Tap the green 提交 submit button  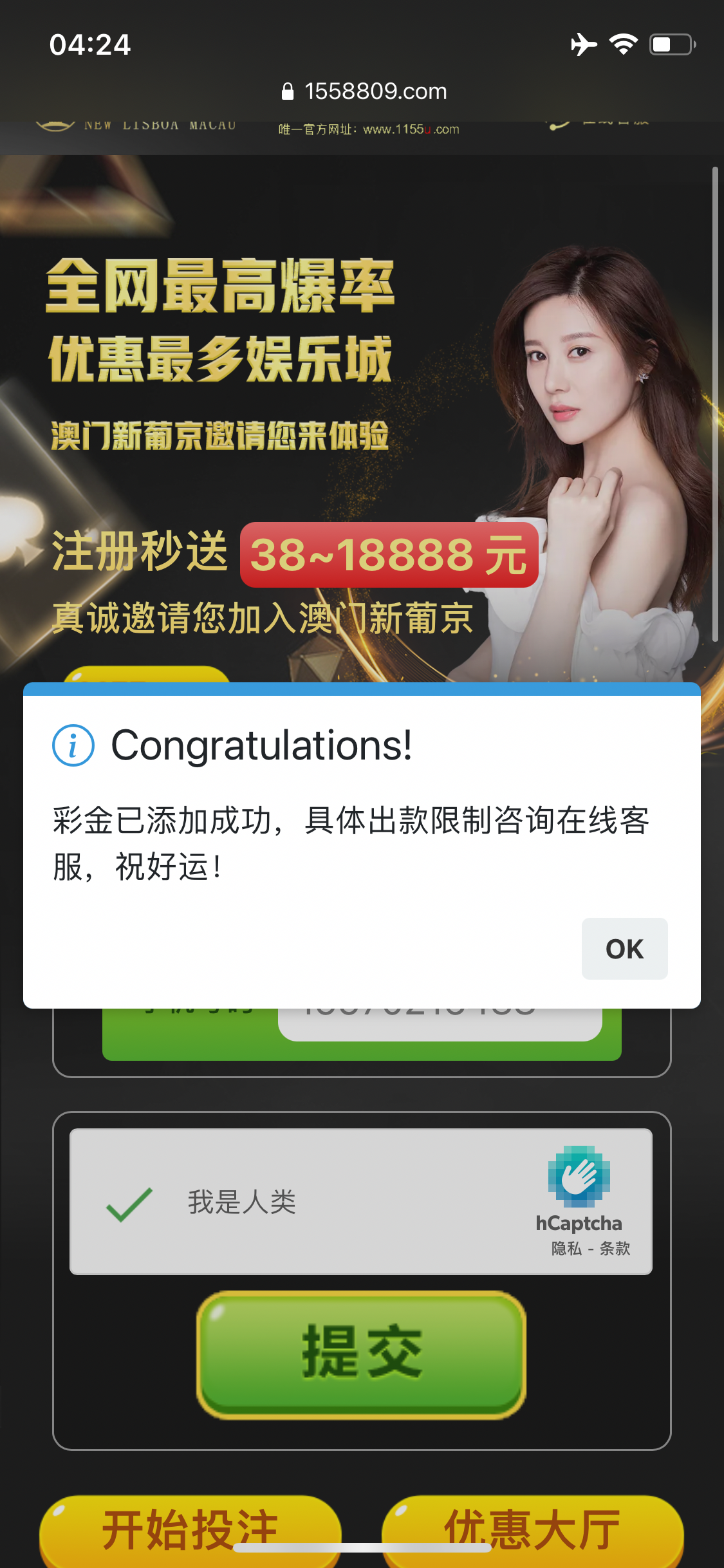click(361, 1354)
